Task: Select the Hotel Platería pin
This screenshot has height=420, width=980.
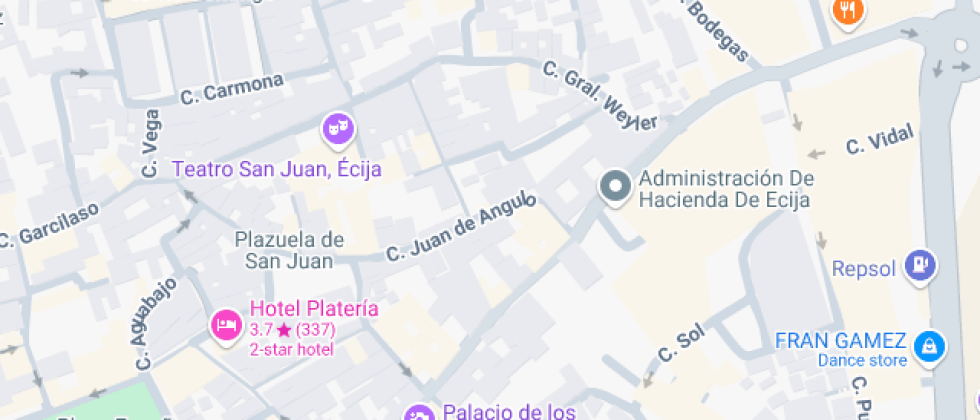Action: coord(226,326)
